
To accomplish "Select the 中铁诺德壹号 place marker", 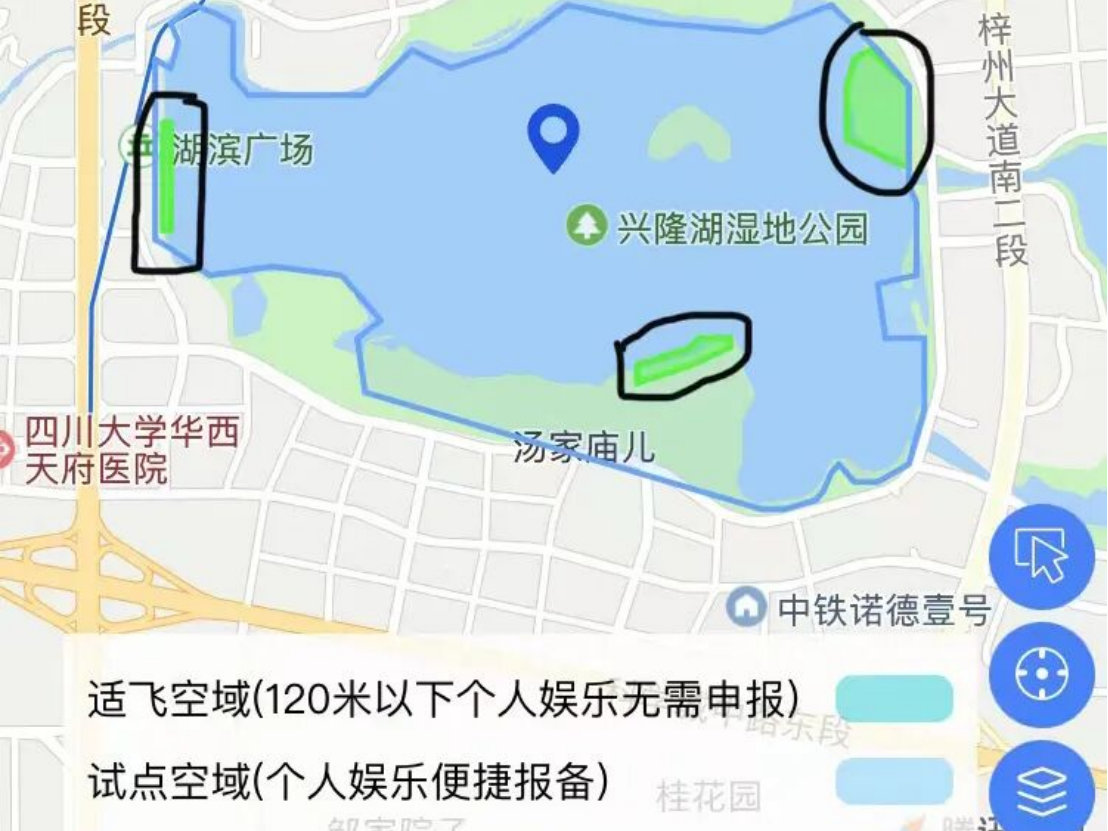I will pos(744,606).
